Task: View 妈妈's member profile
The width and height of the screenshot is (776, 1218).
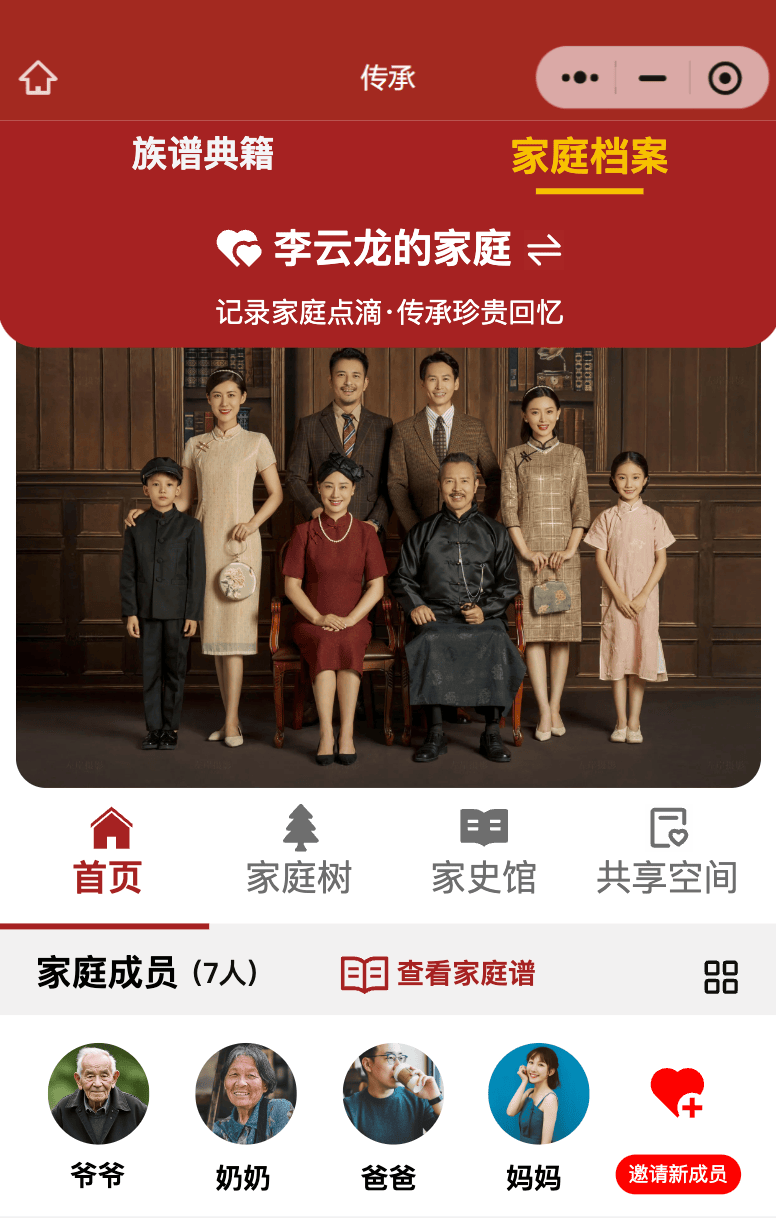Action: click(538, 1095)
